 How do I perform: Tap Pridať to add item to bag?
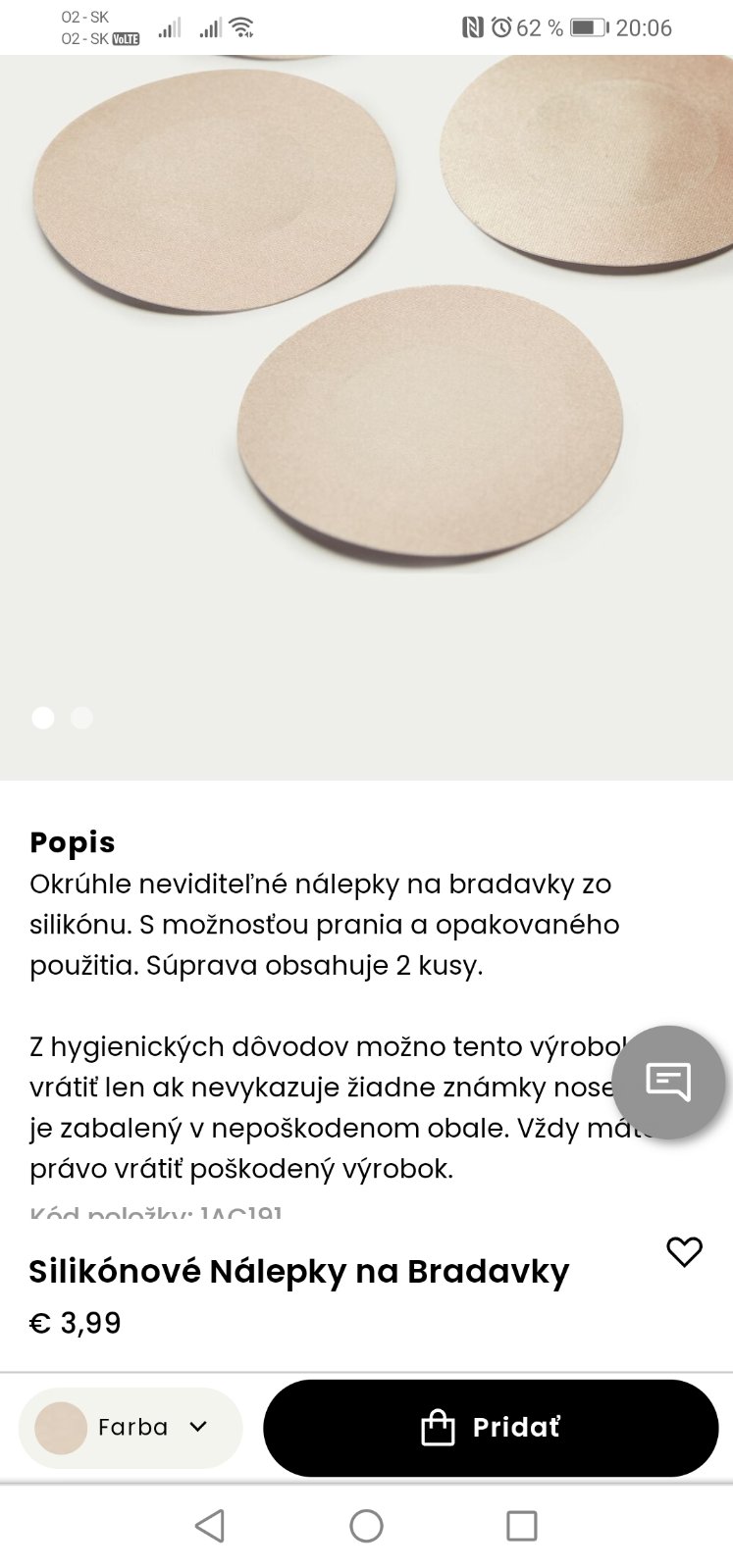491,1427
